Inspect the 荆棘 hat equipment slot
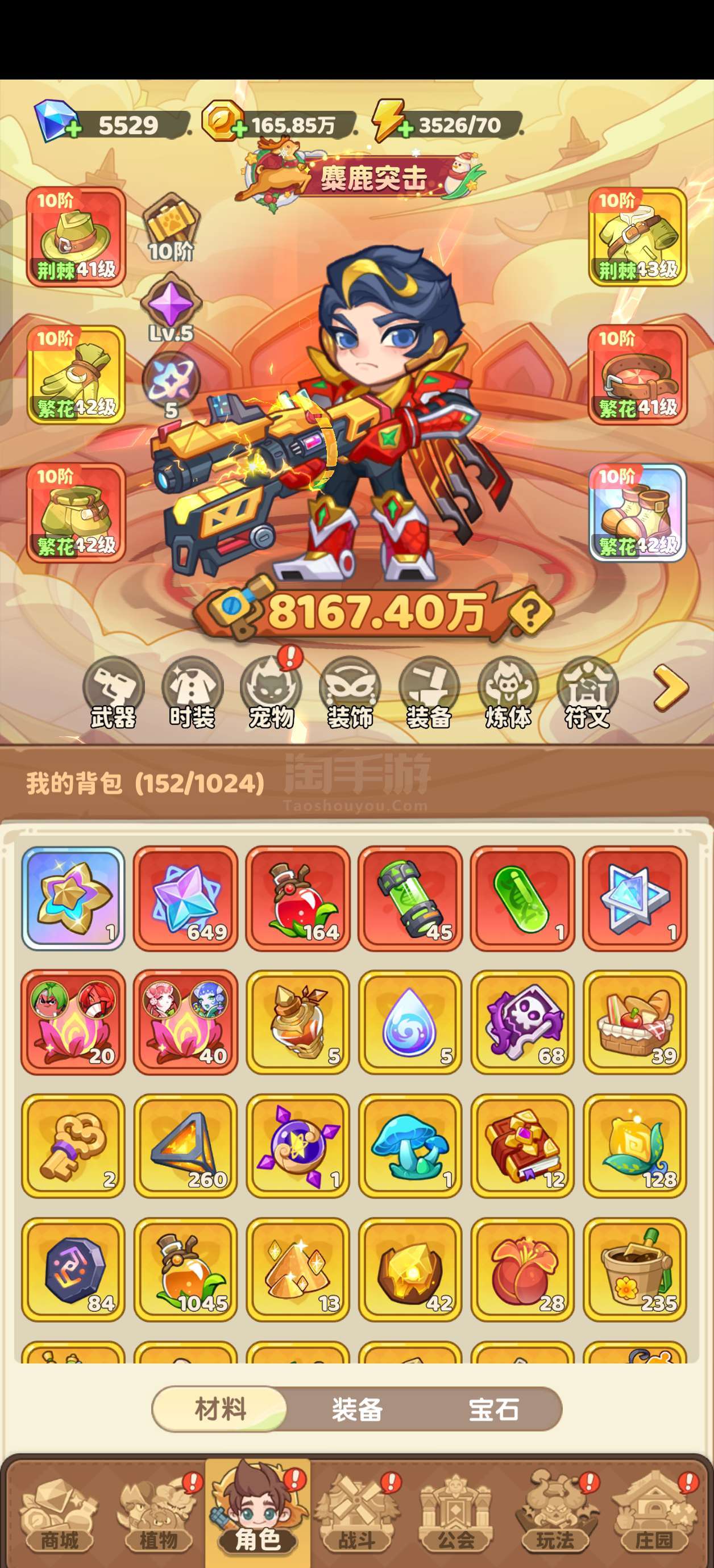Image resolution: width=714 pixels, height=1568 pixels. (76, 237)
